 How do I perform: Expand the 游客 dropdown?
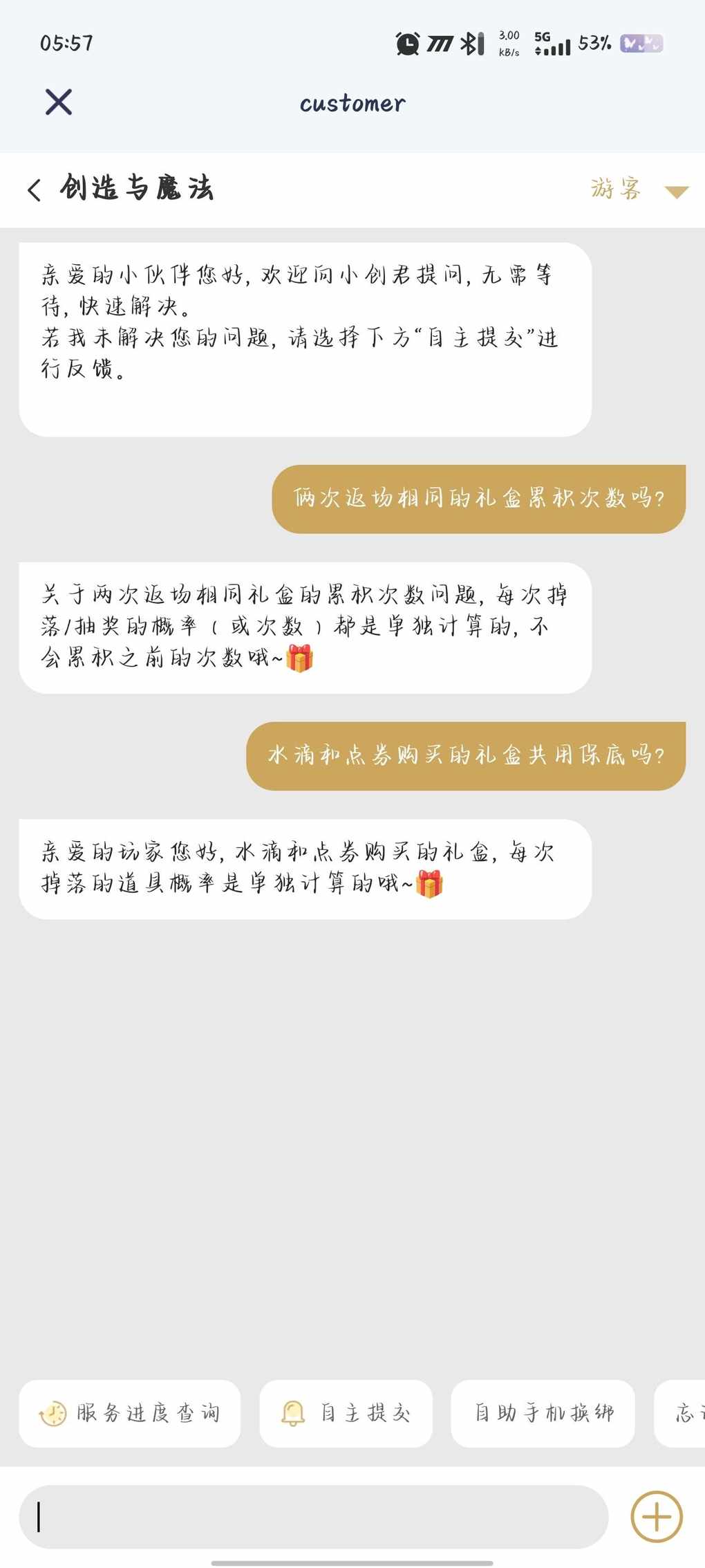tap(675, 192)
